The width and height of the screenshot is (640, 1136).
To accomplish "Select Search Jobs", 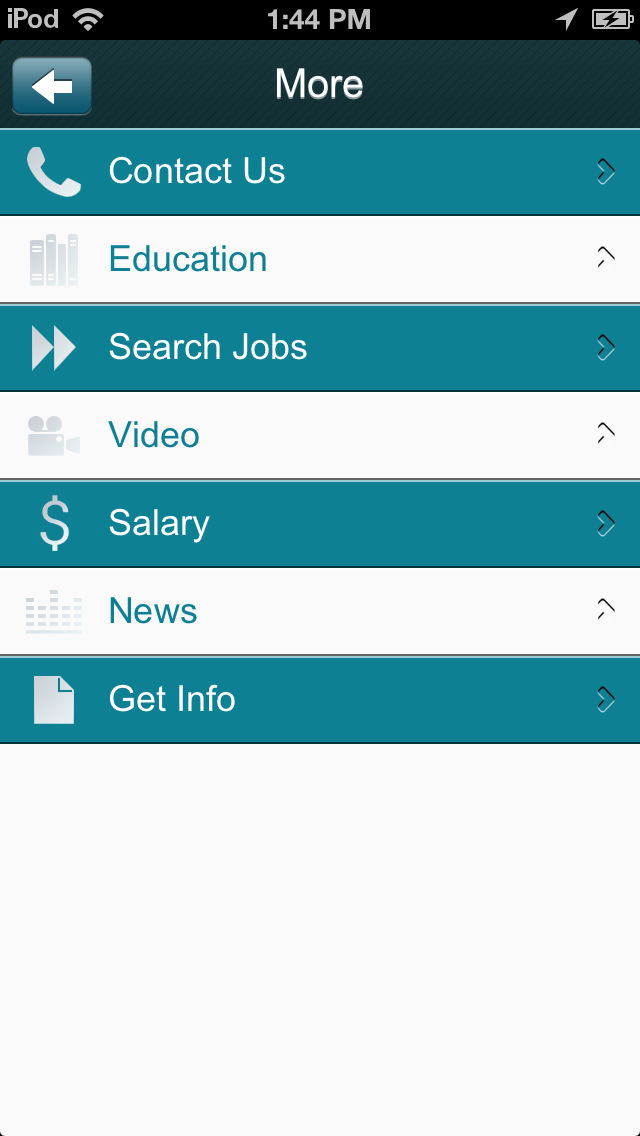I will coord(320,348).
